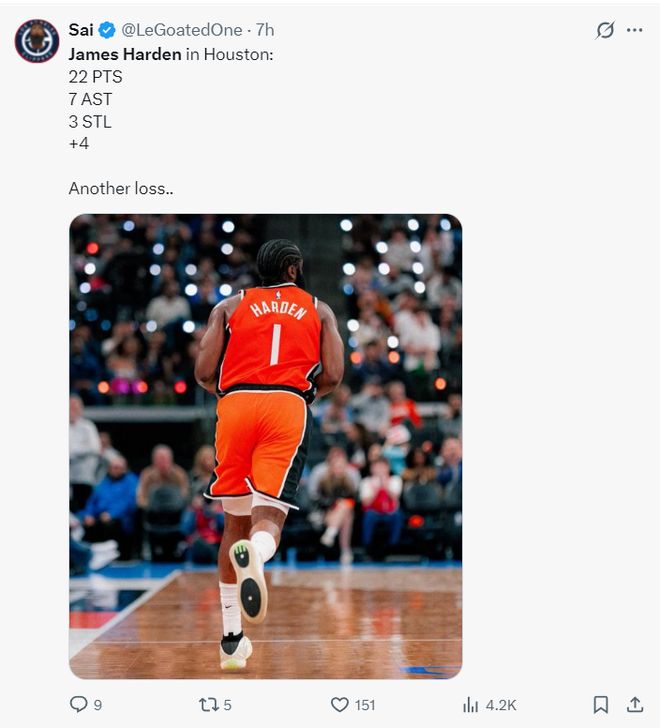Share this post
660x728 pixels.
(635, 705)
